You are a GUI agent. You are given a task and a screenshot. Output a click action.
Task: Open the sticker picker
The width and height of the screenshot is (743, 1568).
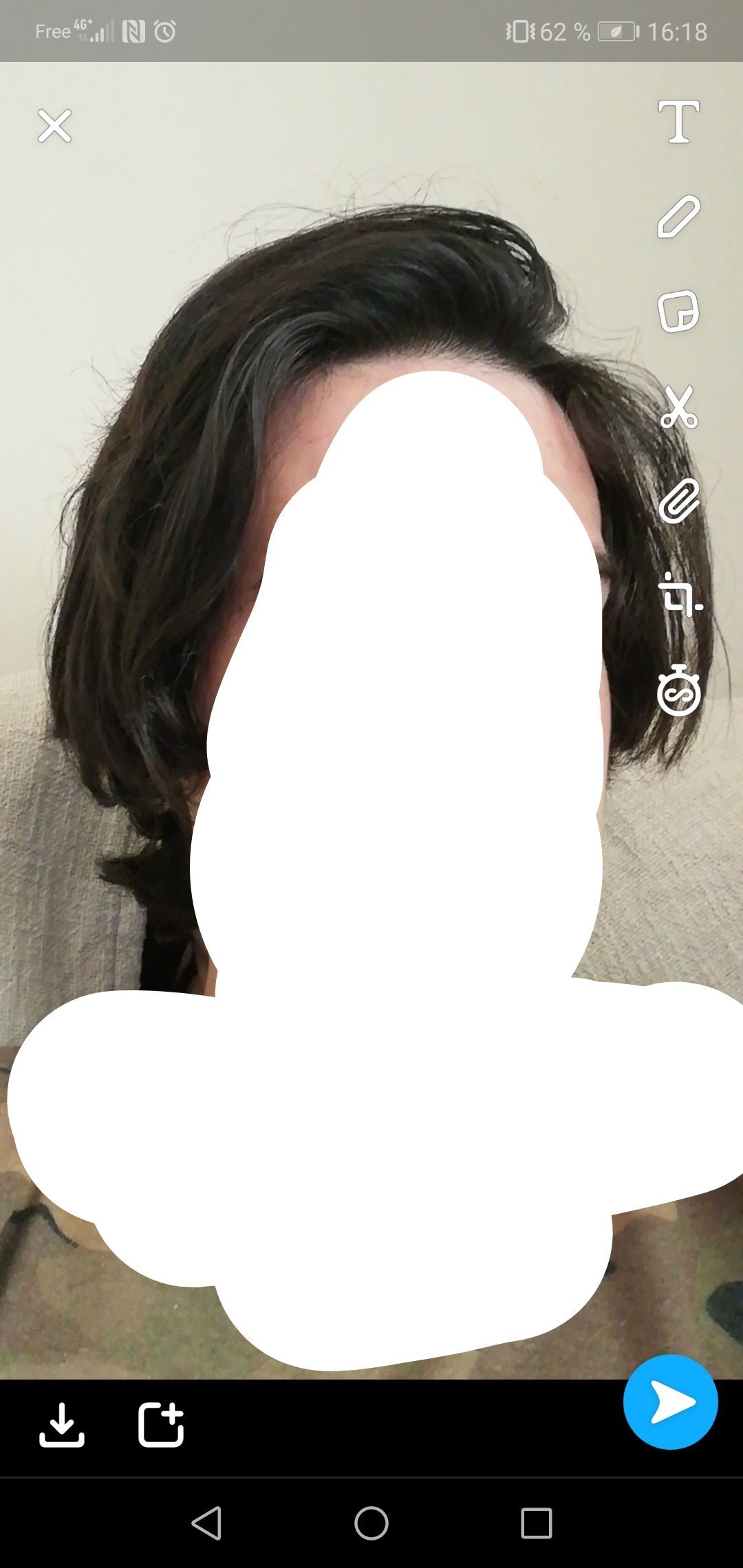pos(678,312)
